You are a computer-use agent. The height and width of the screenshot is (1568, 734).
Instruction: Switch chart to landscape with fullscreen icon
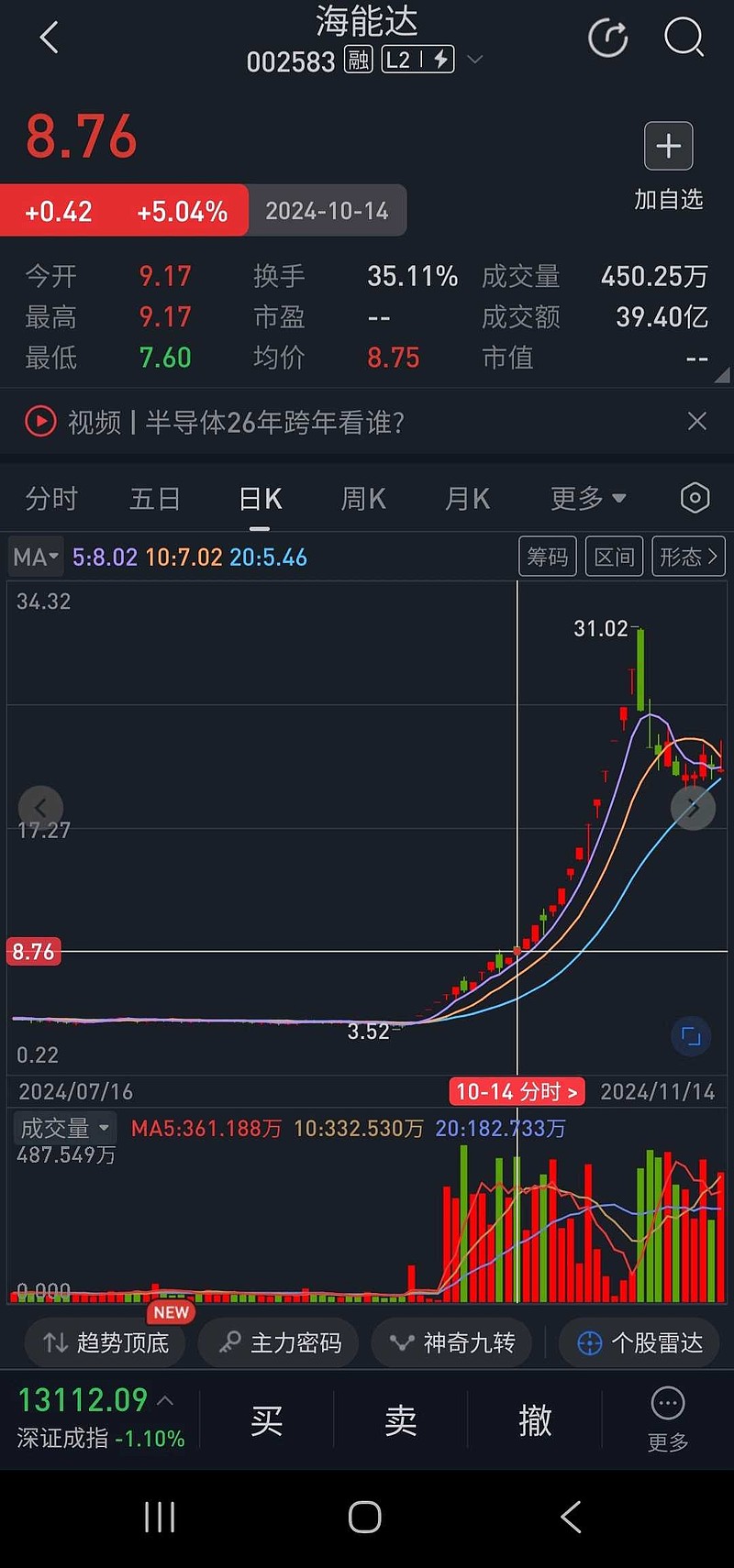(690, 1035)
